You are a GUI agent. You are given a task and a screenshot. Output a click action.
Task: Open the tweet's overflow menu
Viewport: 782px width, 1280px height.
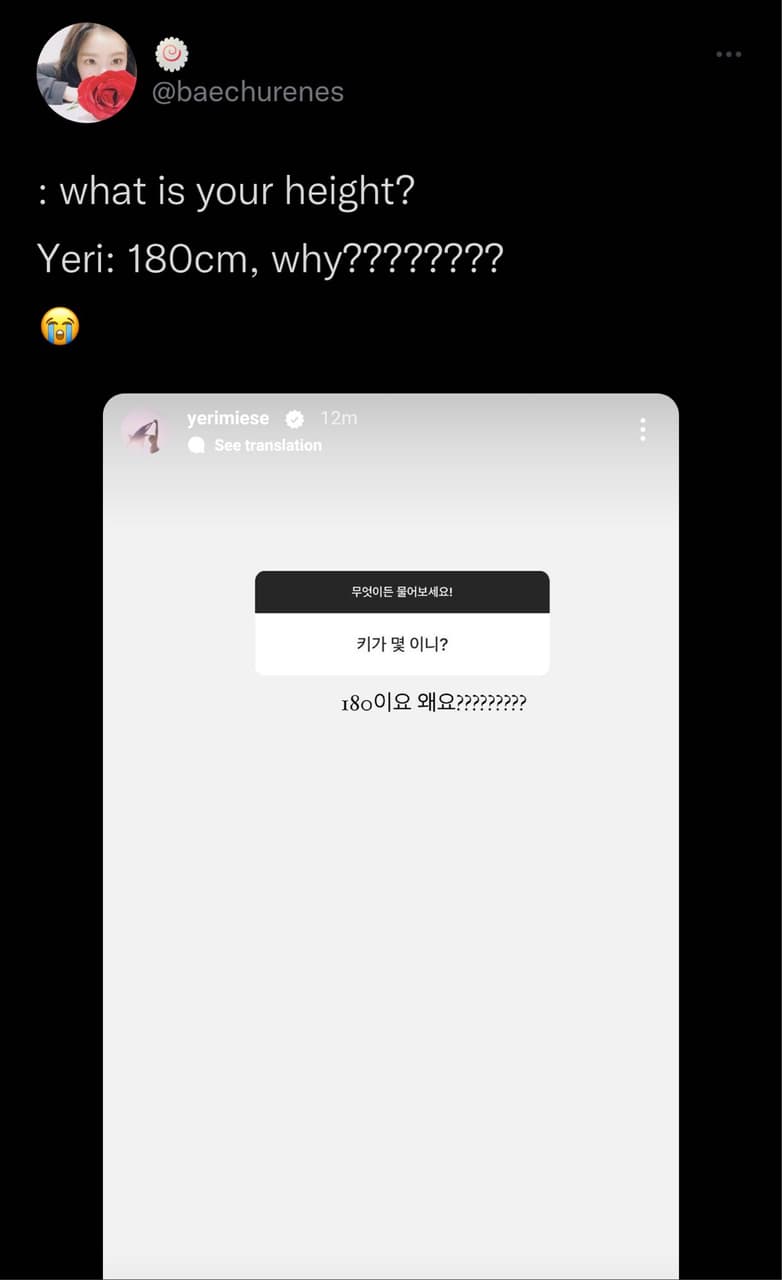tap(729, 54)
